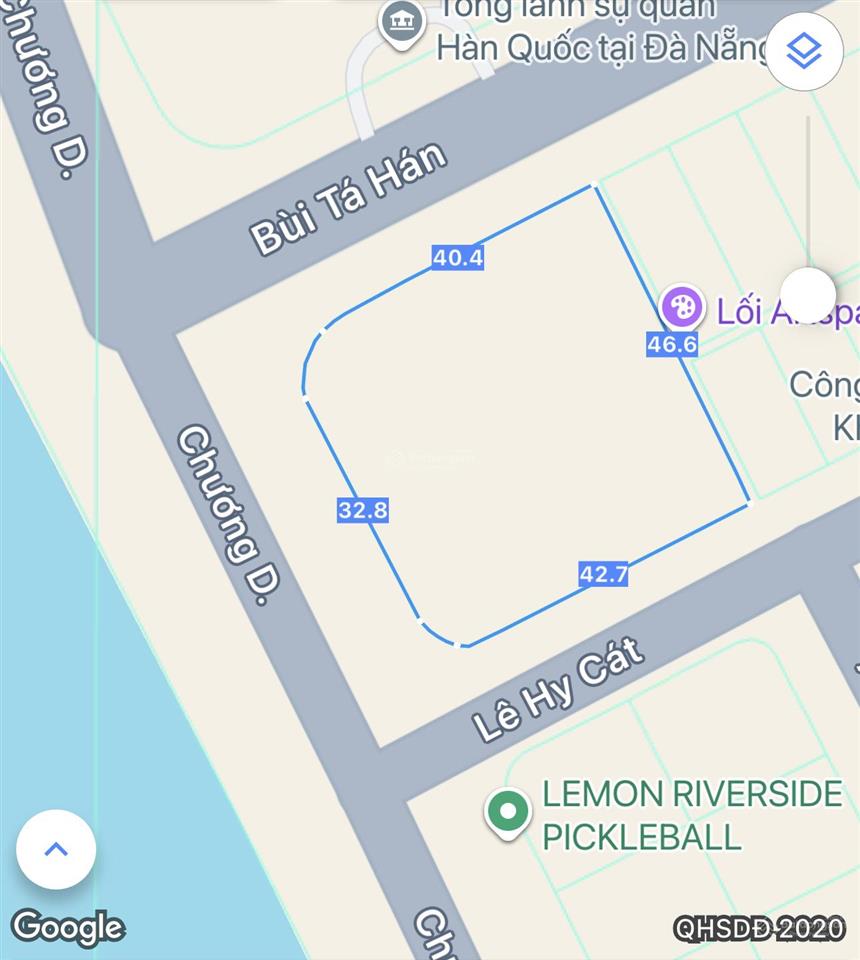Tap the 42.7 distance label on the polygon
Image resolution: width=860 pixels, height=960 pixels.
click(604, 574)
